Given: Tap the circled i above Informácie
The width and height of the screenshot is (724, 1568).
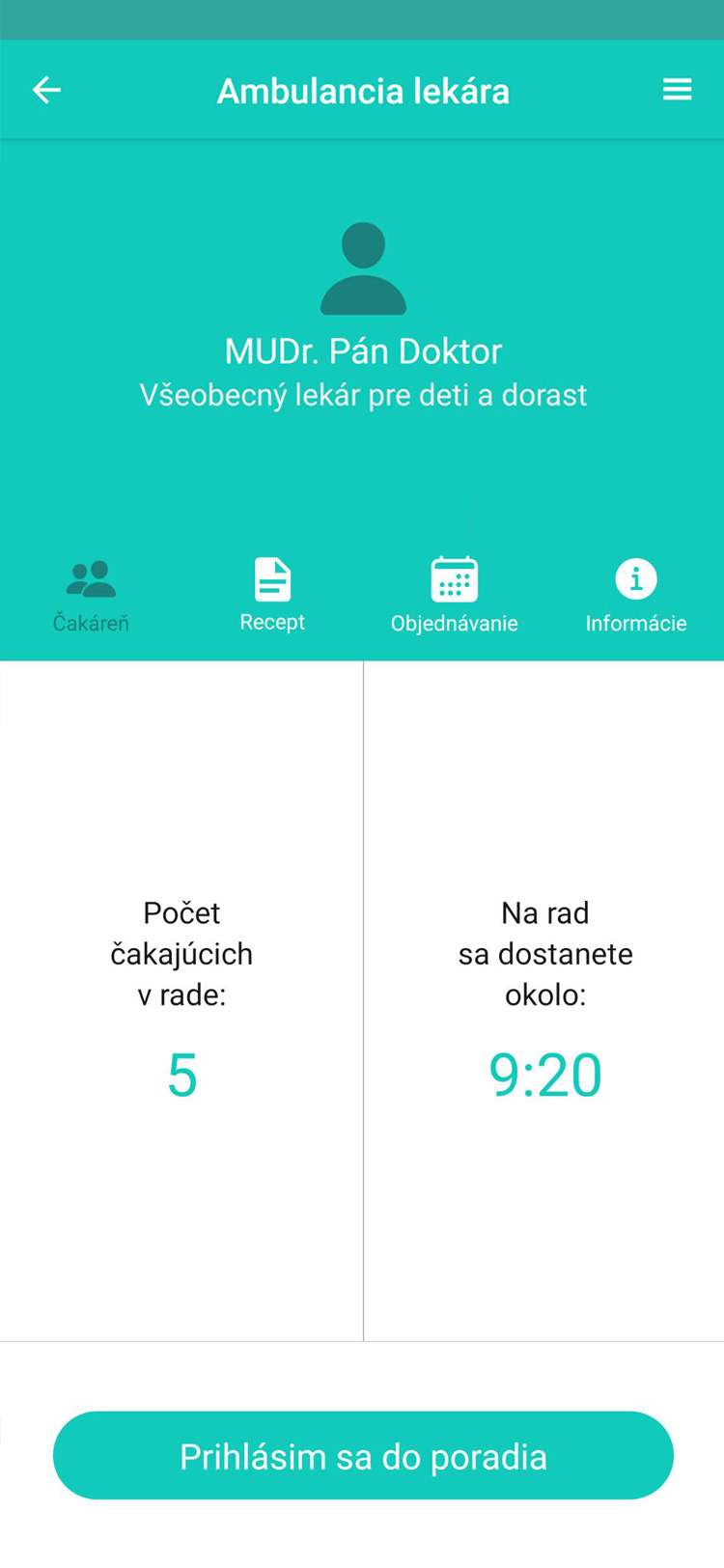Looking at the screenshot, I should 635,579.
